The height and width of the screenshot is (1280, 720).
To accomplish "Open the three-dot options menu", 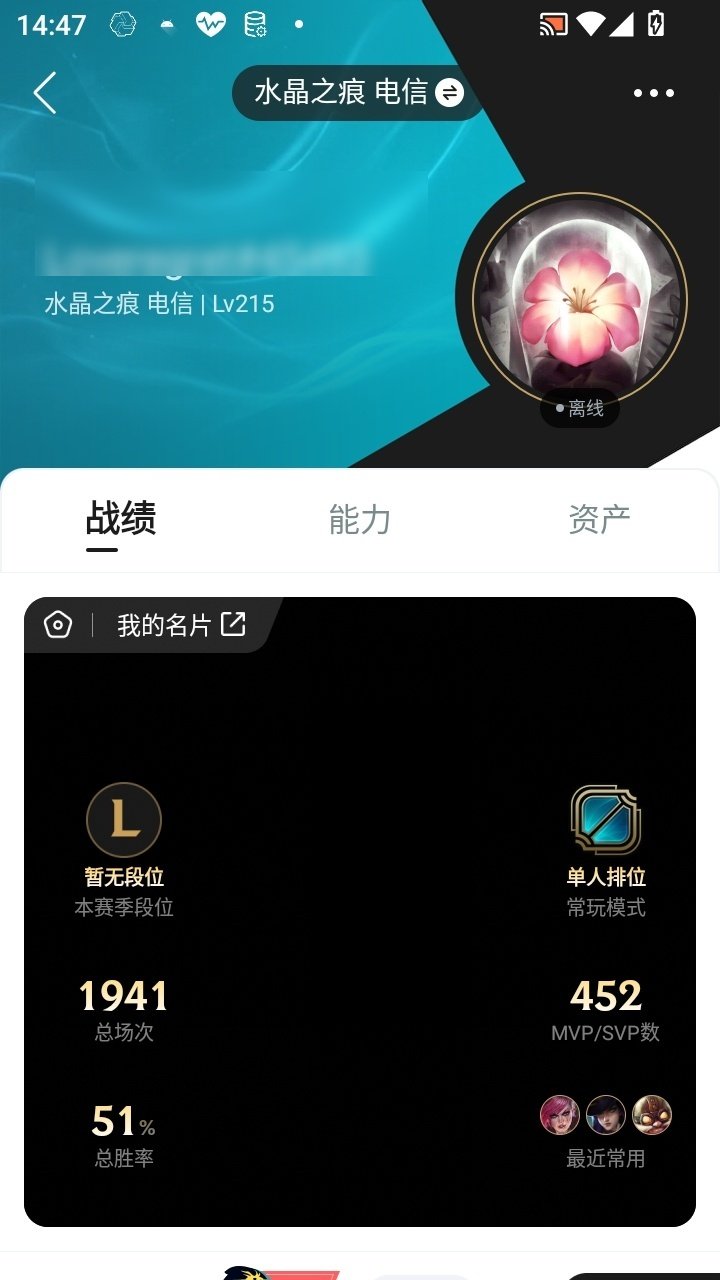I will (x=654, y=92).
